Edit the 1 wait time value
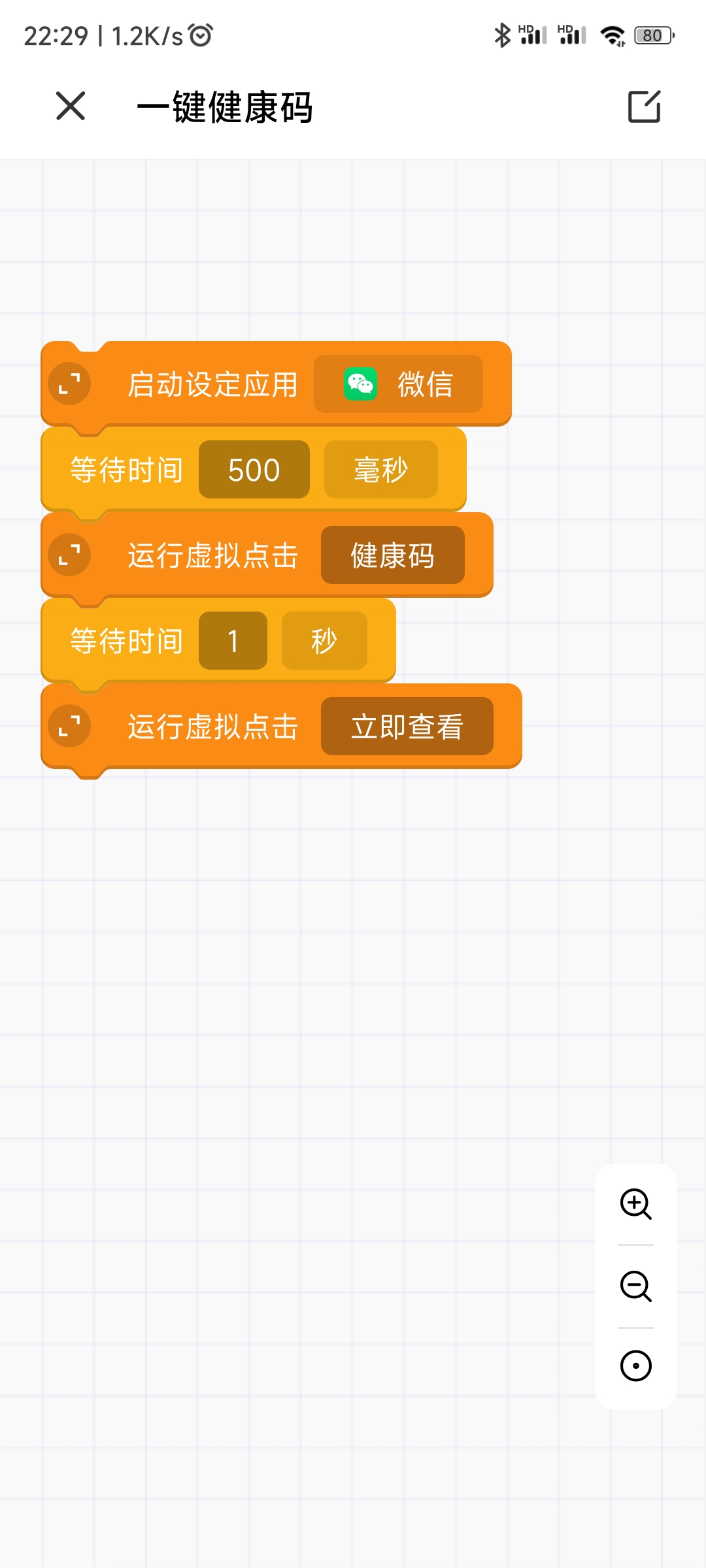Viewport: 706px width, 1568px height. pyautogui.click(x=233, y=641)
